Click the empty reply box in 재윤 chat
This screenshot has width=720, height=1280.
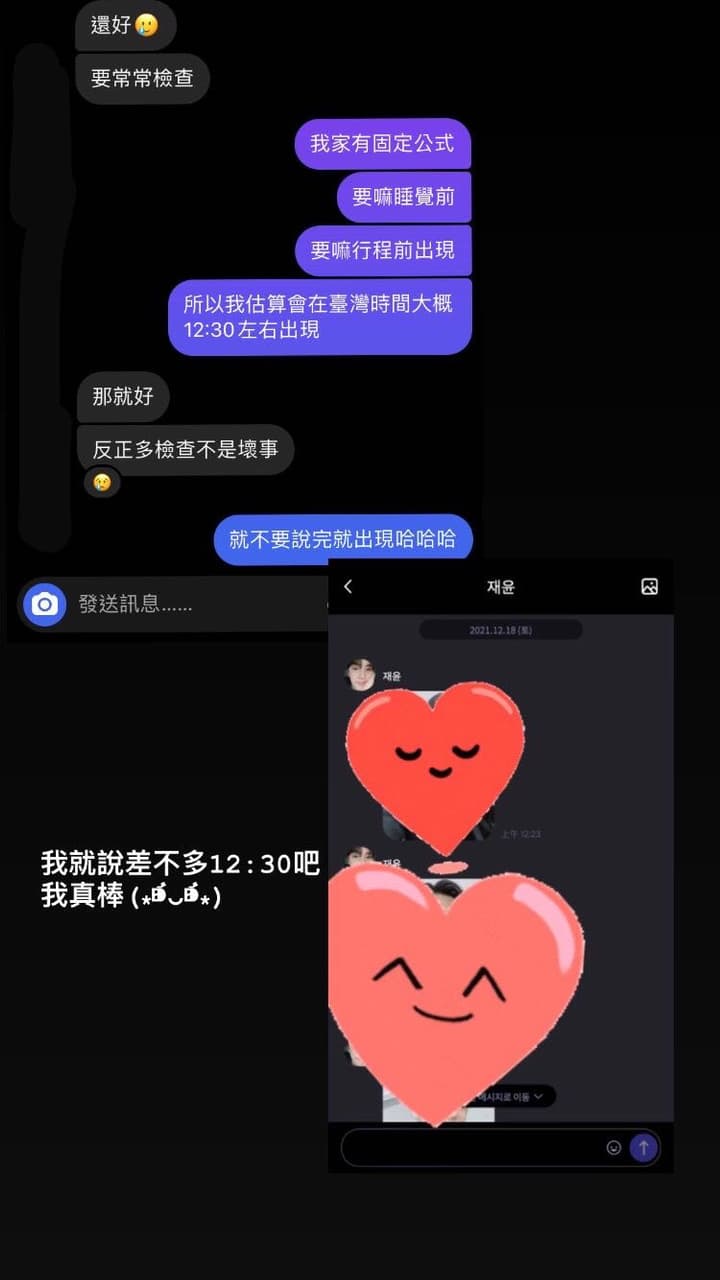tap(480, 1147)
